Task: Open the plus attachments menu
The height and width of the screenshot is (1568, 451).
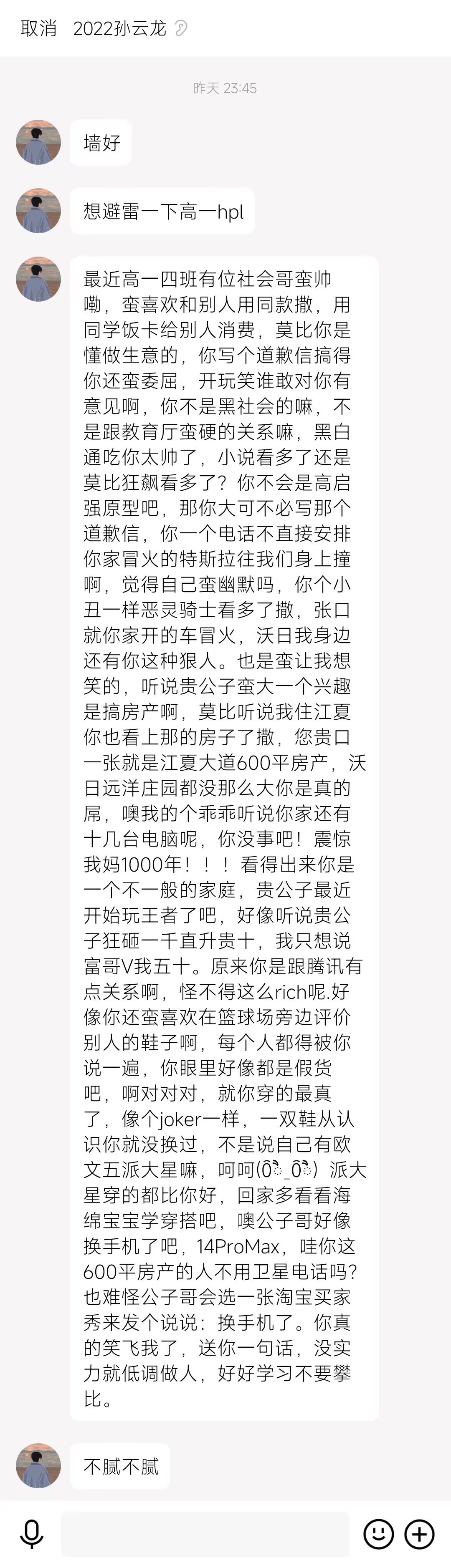Action: pos(420,1533)
